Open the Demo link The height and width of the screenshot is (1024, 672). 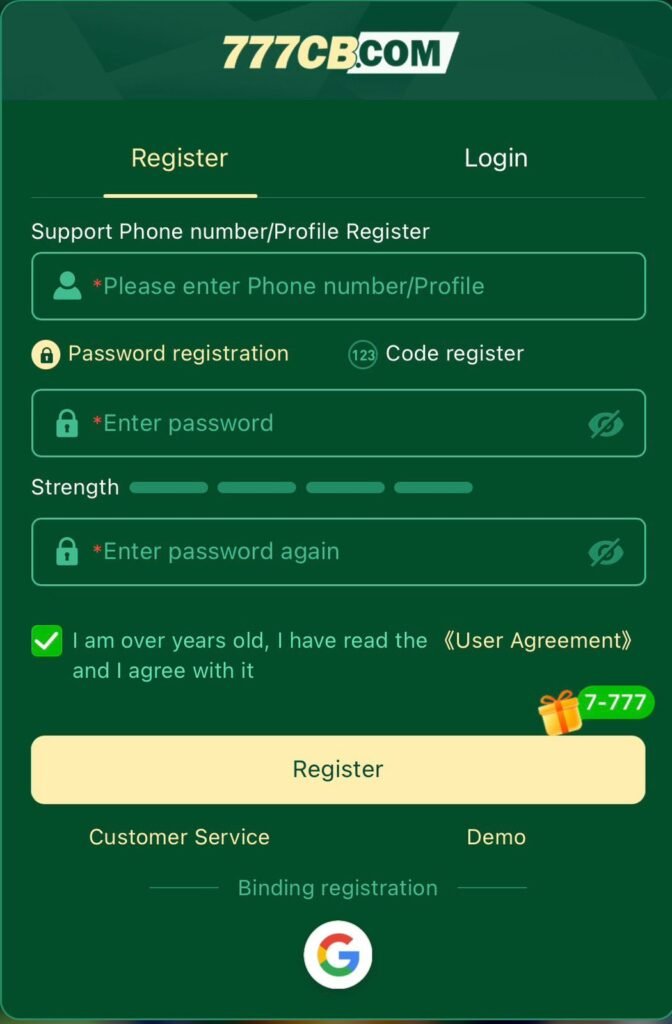coord(496,837)
